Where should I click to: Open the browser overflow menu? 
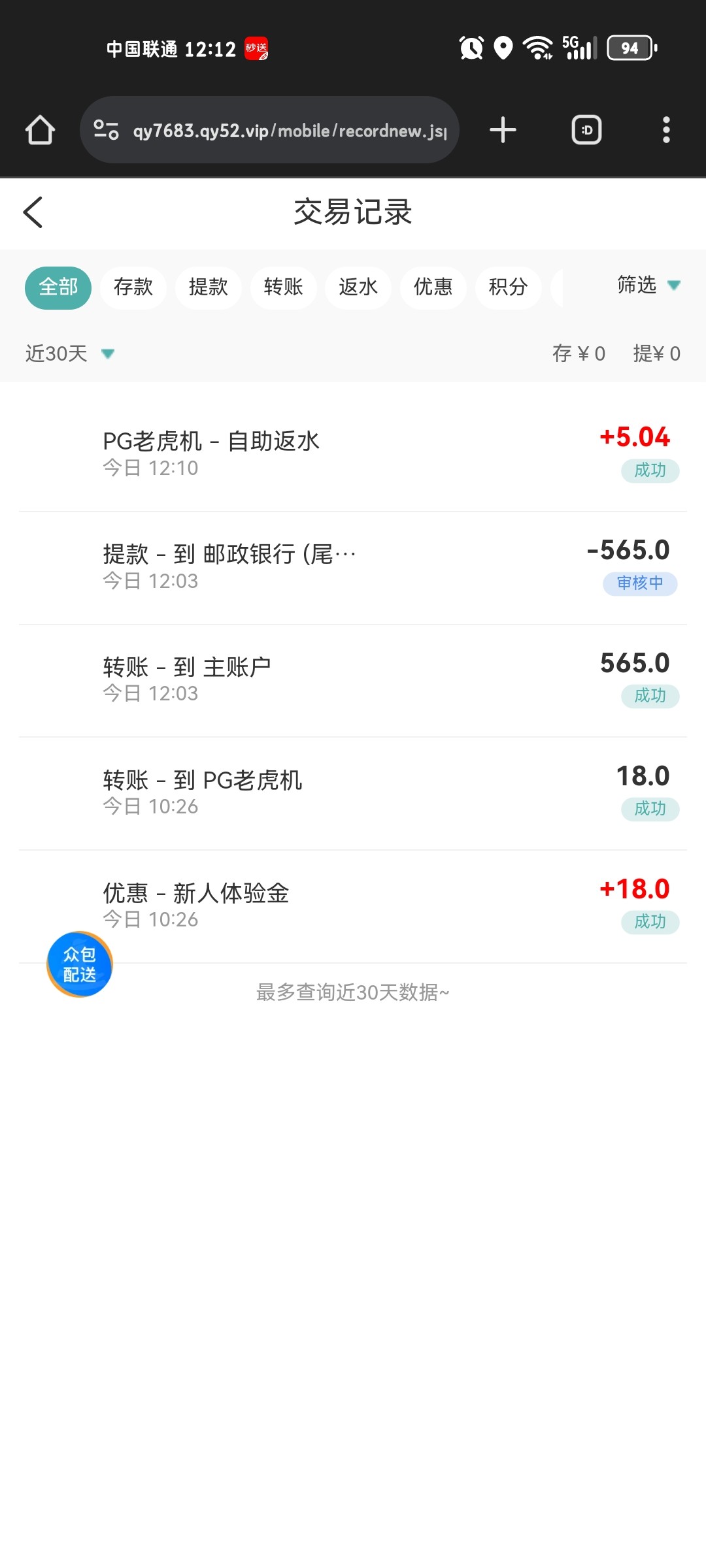(x=666, y=130)
